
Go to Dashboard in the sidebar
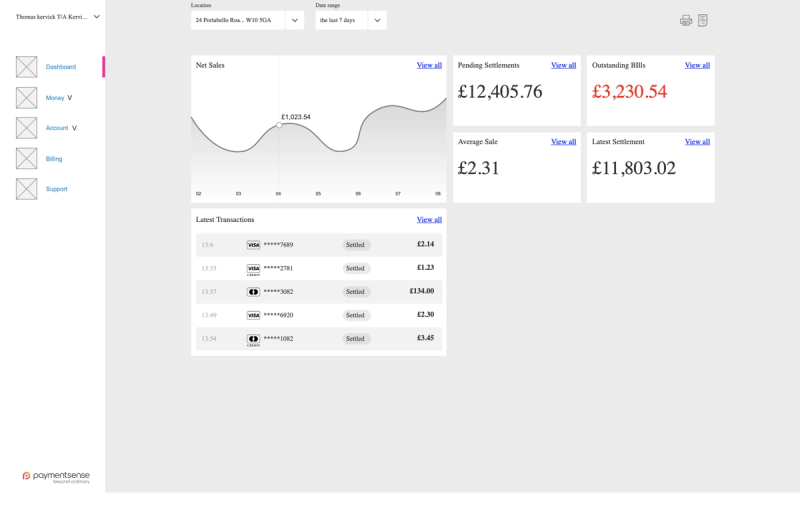click(x=60, y=67)
